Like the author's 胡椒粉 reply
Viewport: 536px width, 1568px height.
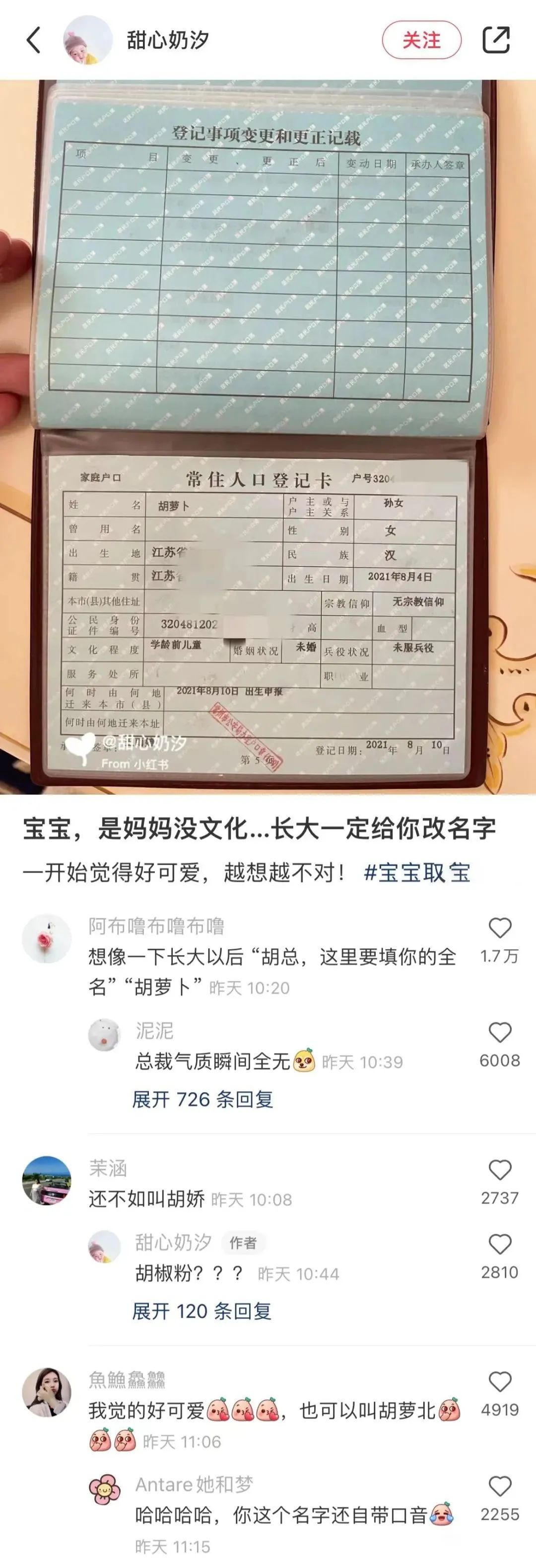499,1244
